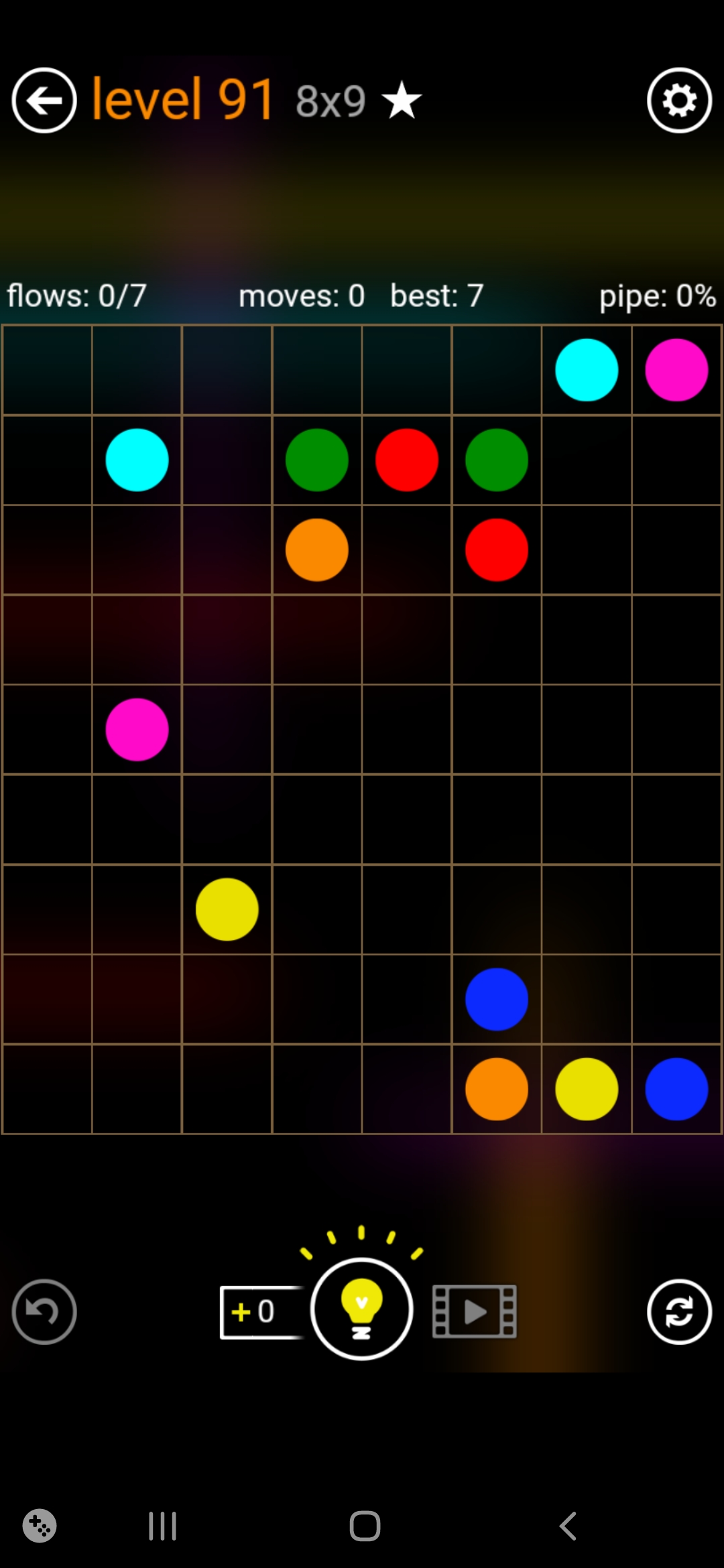Select the red dot between the green dots
This screenshot has height=1568, width=724.
[x=407, y=460]
